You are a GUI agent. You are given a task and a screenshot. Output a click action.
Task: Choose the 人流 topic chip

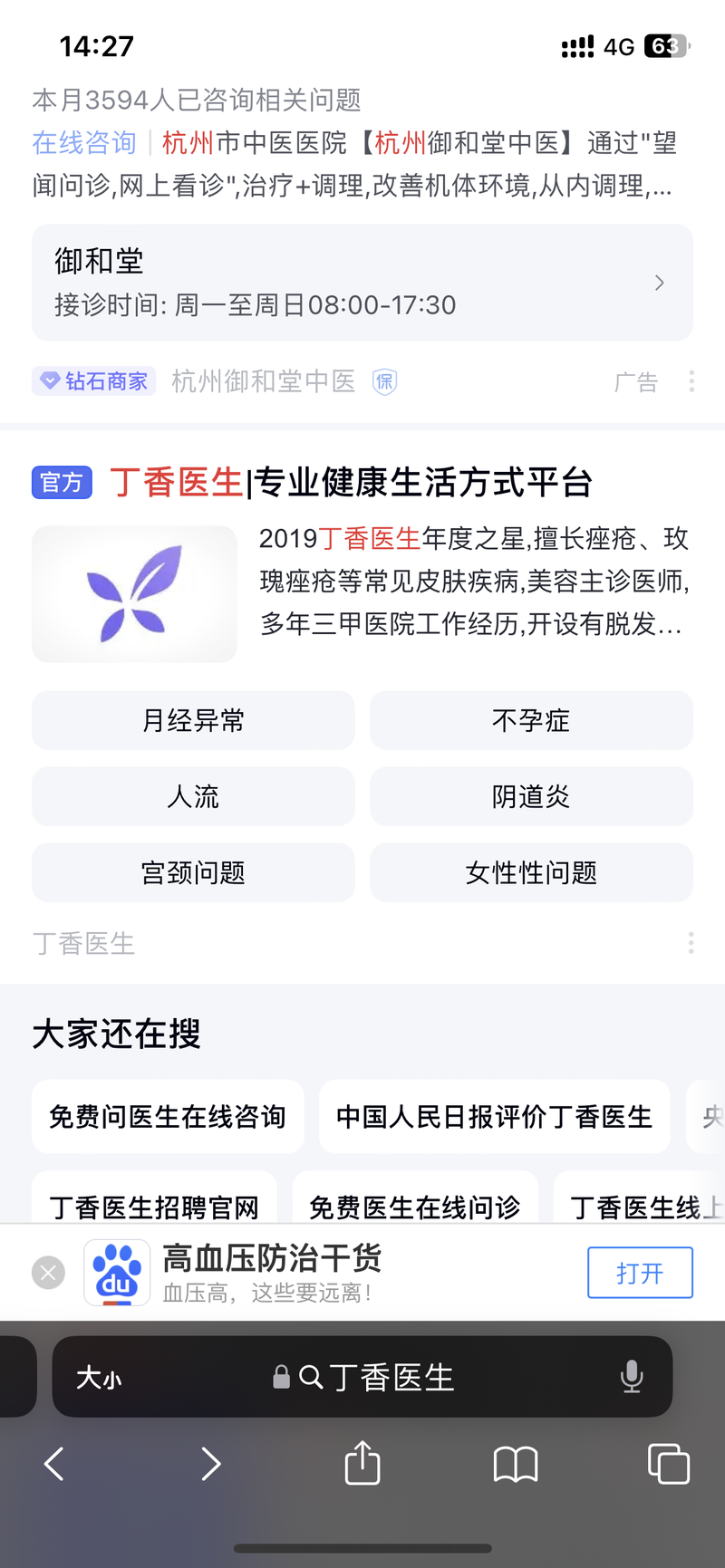[193, 796]
